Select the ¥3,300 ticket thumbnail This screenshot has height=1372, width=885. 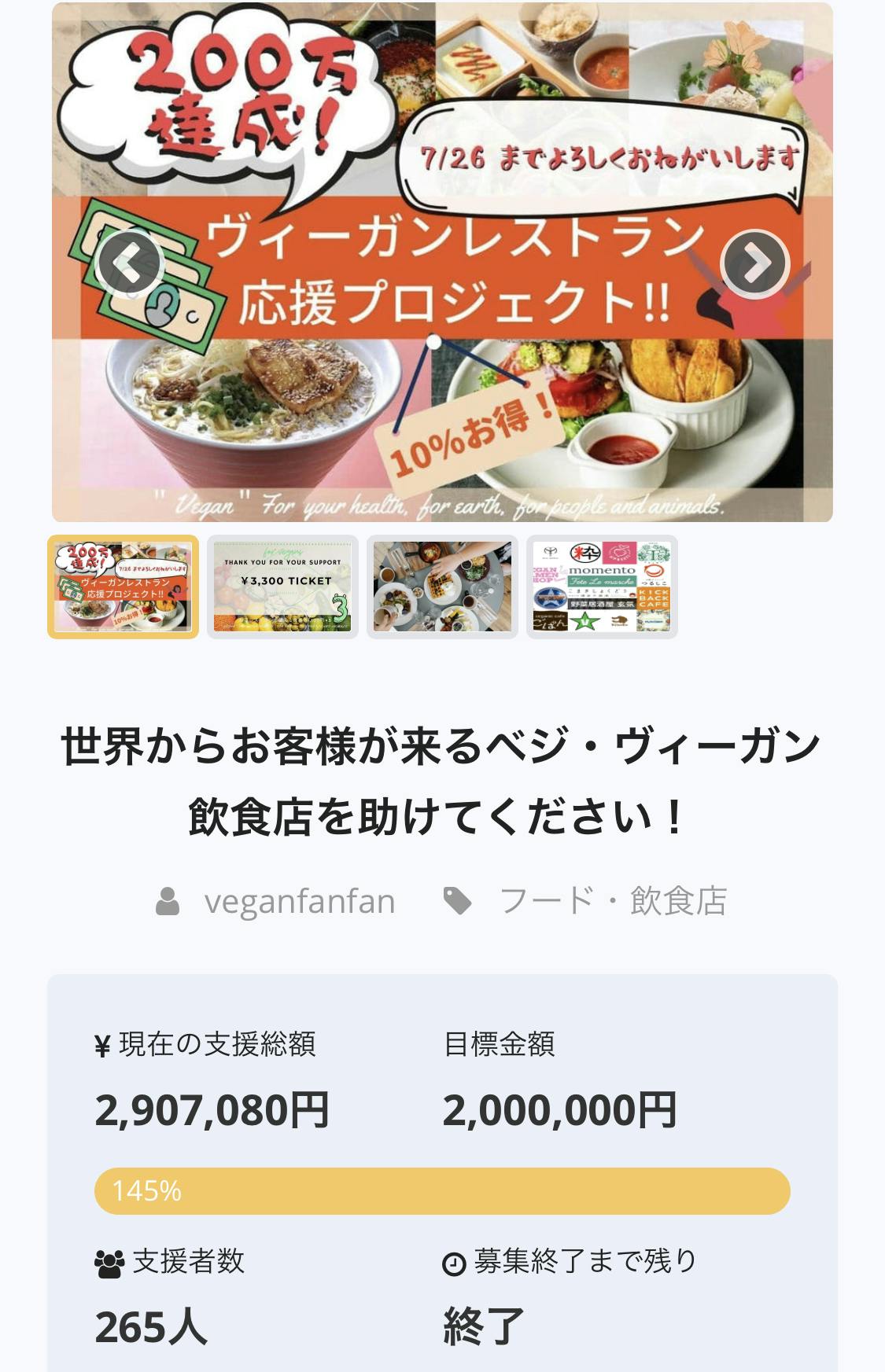click(x=282, y=587)
